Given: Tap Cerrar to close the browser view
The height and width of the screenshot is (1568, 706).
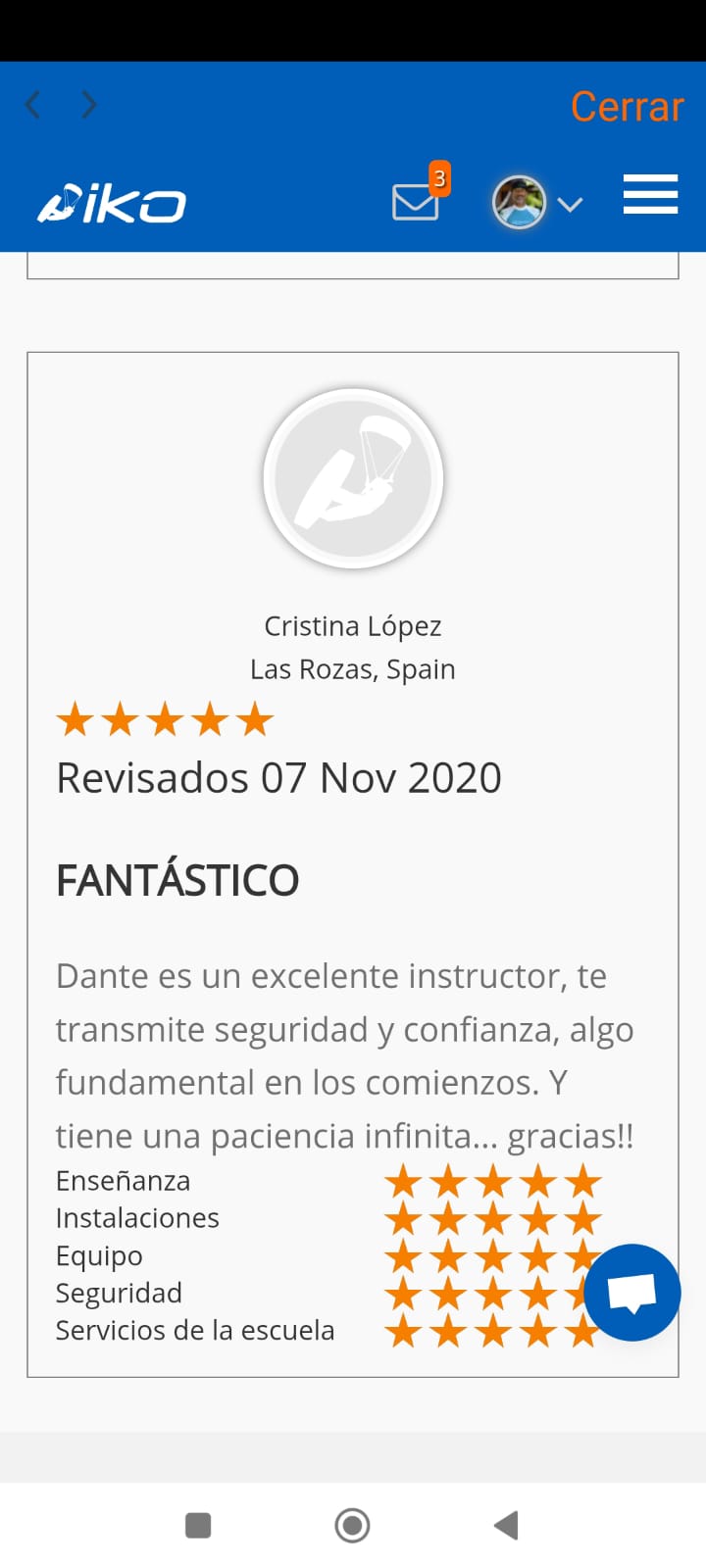Looking at the screenshot, I should (627, 106).
